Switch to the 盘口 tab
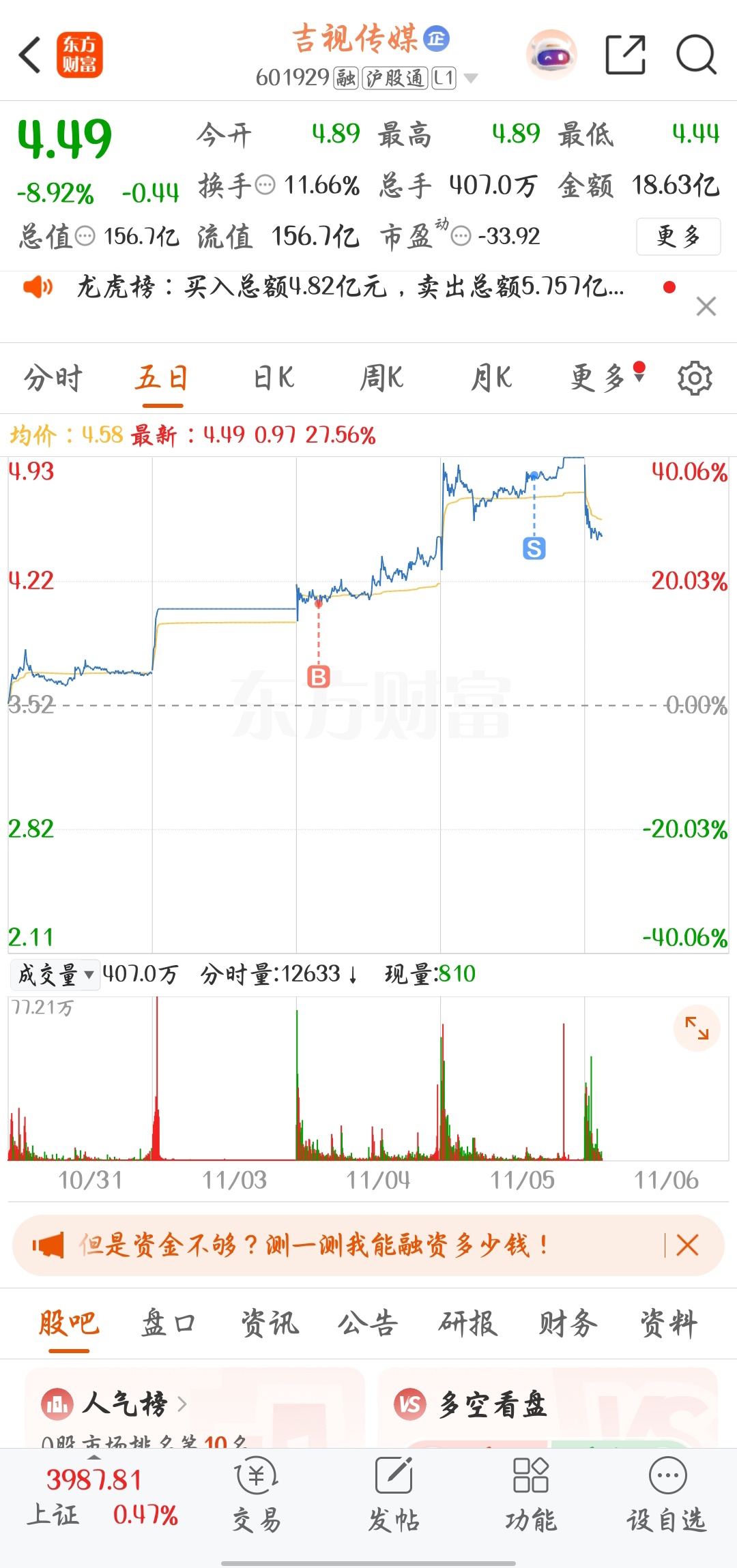 169,1323
